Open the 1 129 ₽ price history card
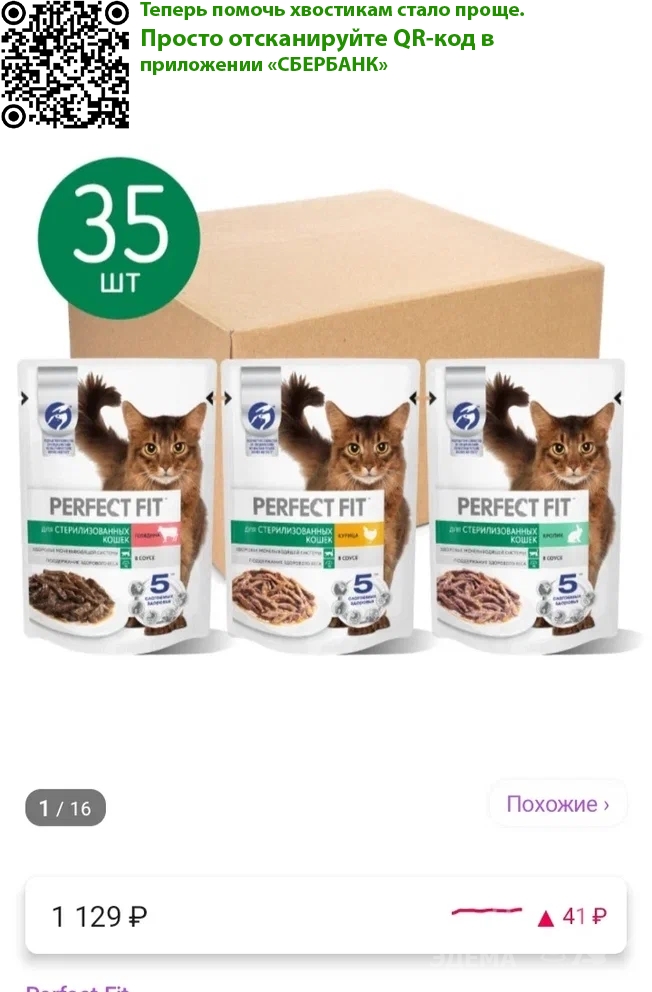The height and width of the screenshot is (992, 652). (326, 915)
